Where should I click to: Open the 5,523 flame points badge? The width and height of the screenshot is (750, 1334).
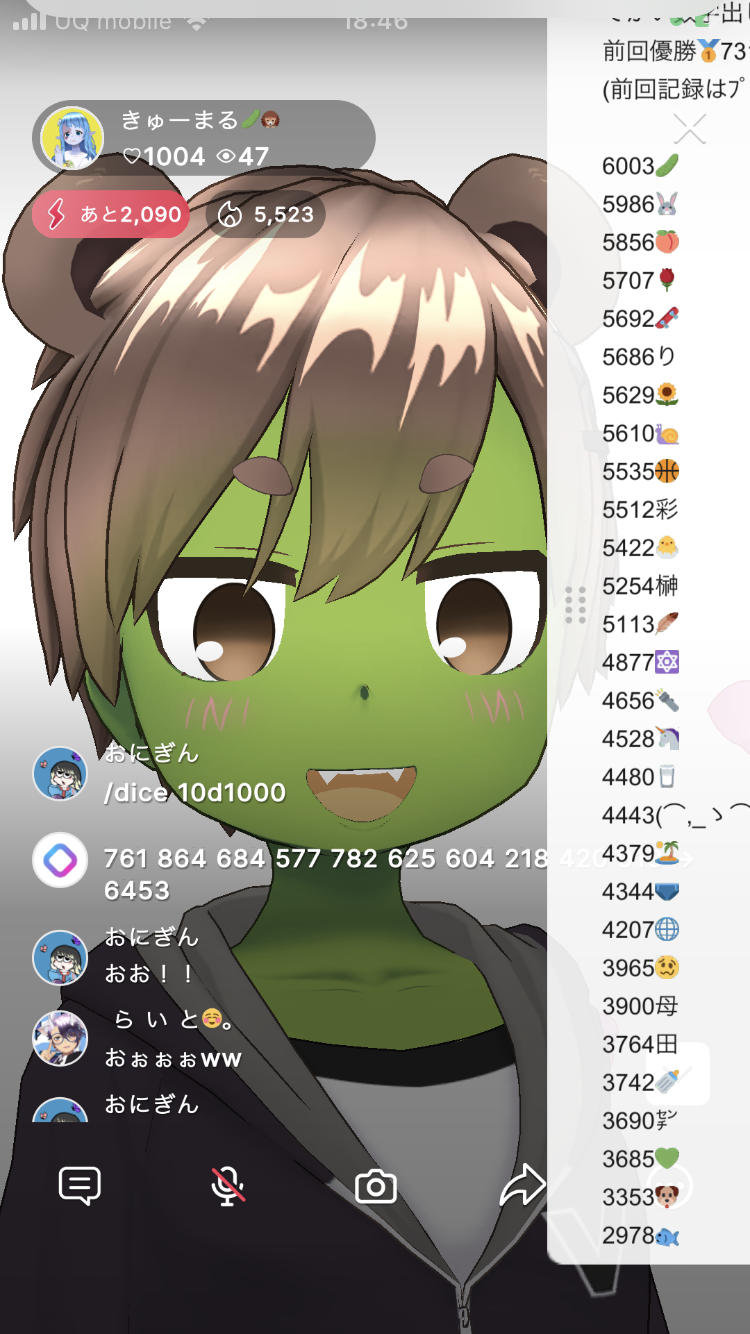(266, 215)
